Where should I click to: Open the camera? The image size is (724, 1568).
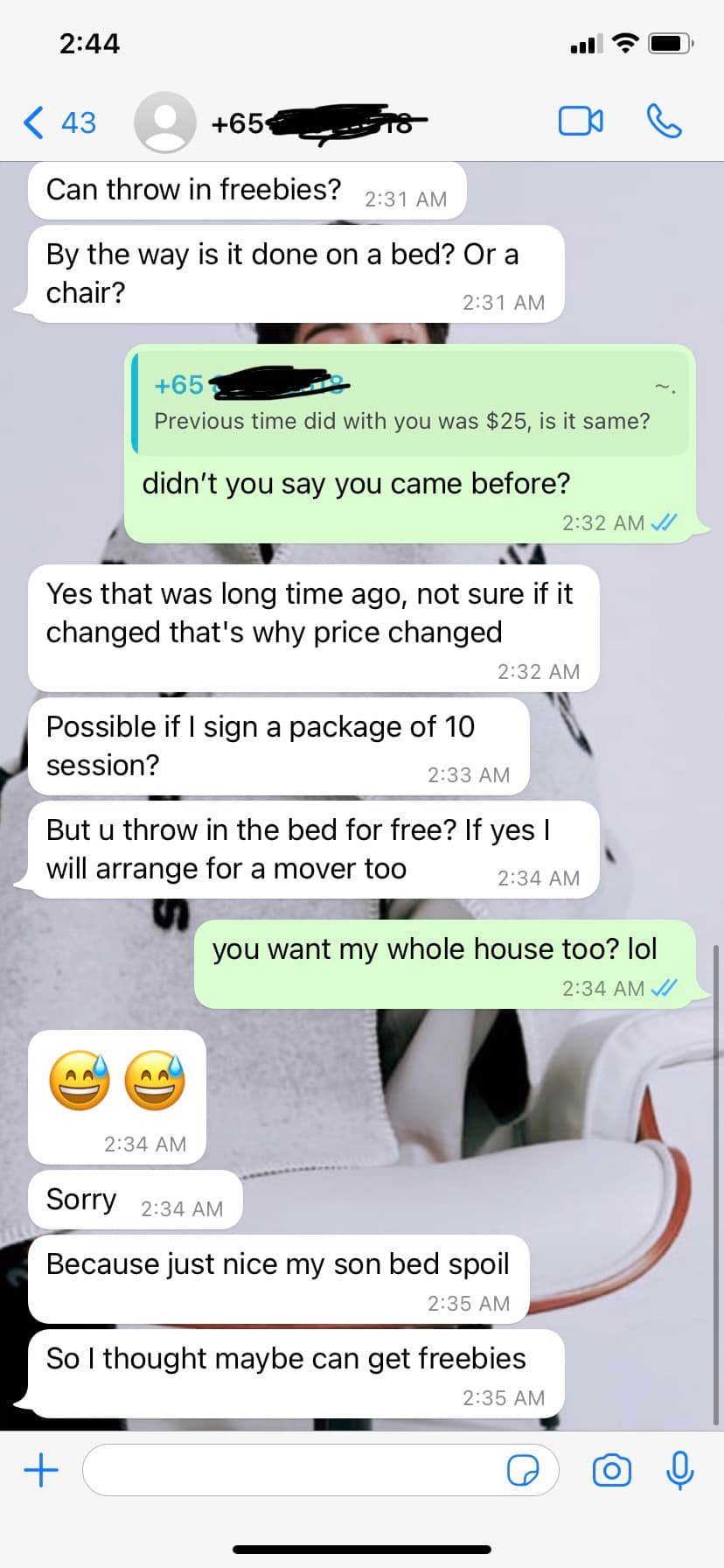[x=611, y=1470]
